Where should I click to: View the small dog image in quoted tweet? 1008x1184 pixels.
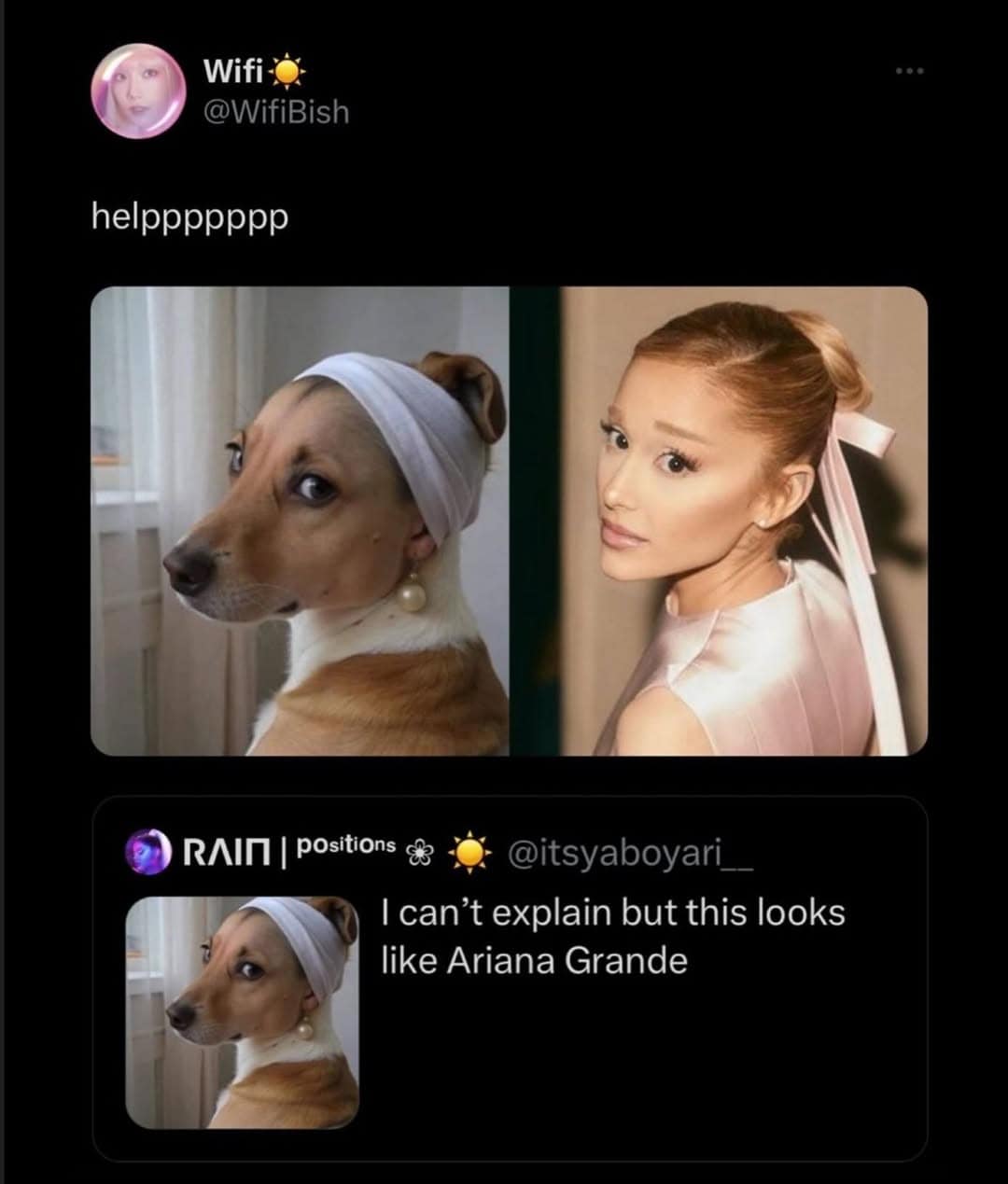(x=243, y=1012)
